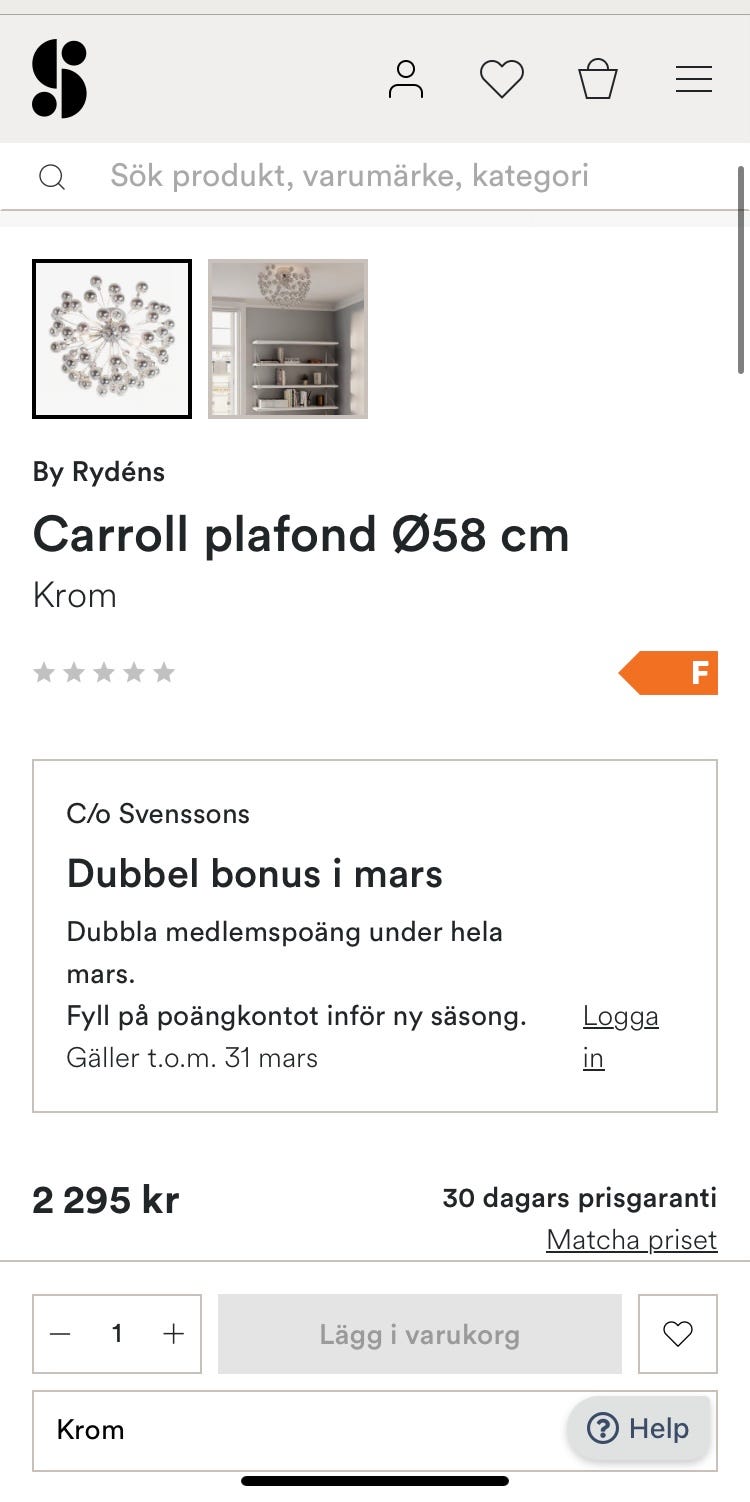Add product to favorites with heart button
The image size is (750, 1502).
[677, 1334]
